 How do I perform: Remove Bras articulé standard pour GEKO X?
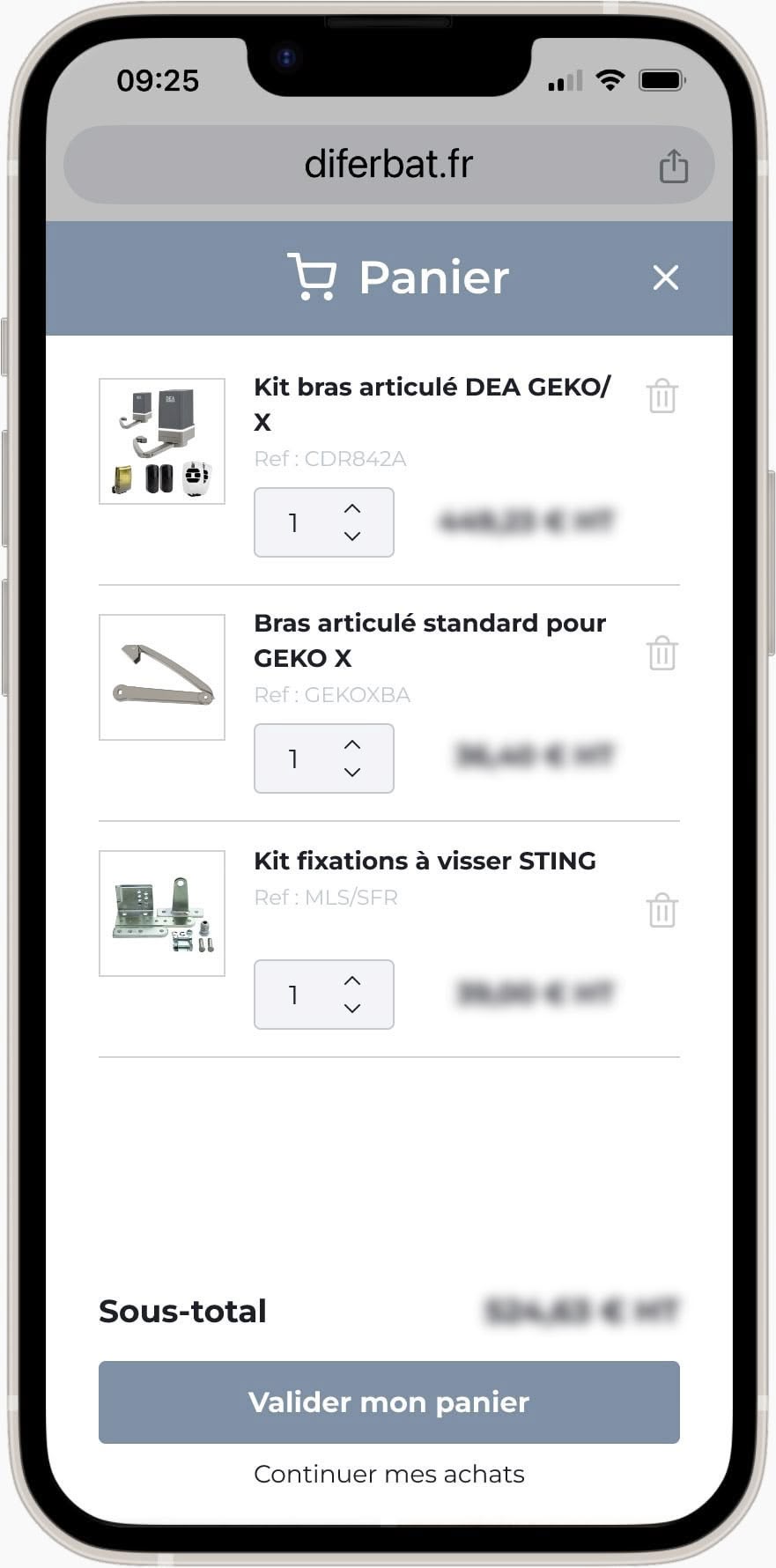(x=661, y=654)
